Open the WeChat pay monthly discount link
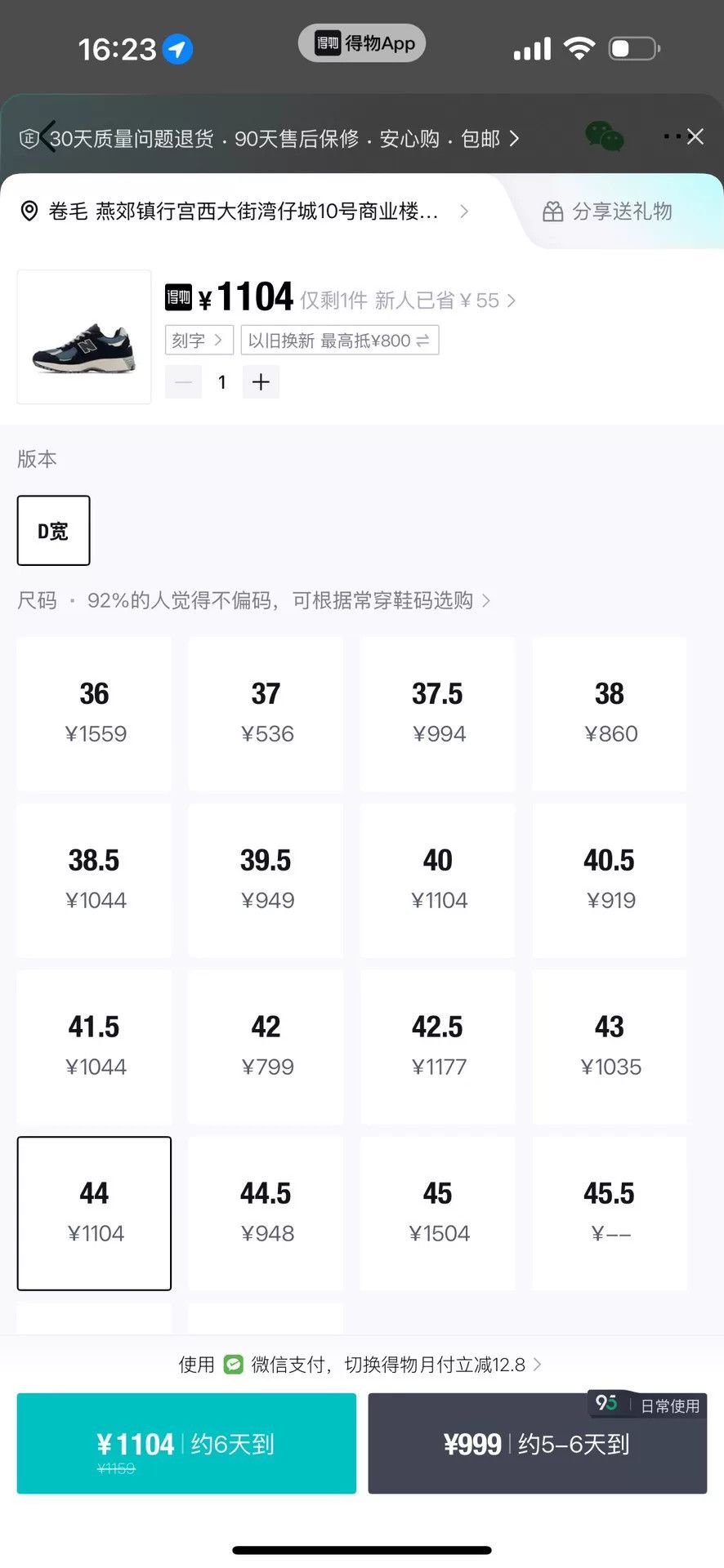The image size is (724, 1568). point(360,1365)
